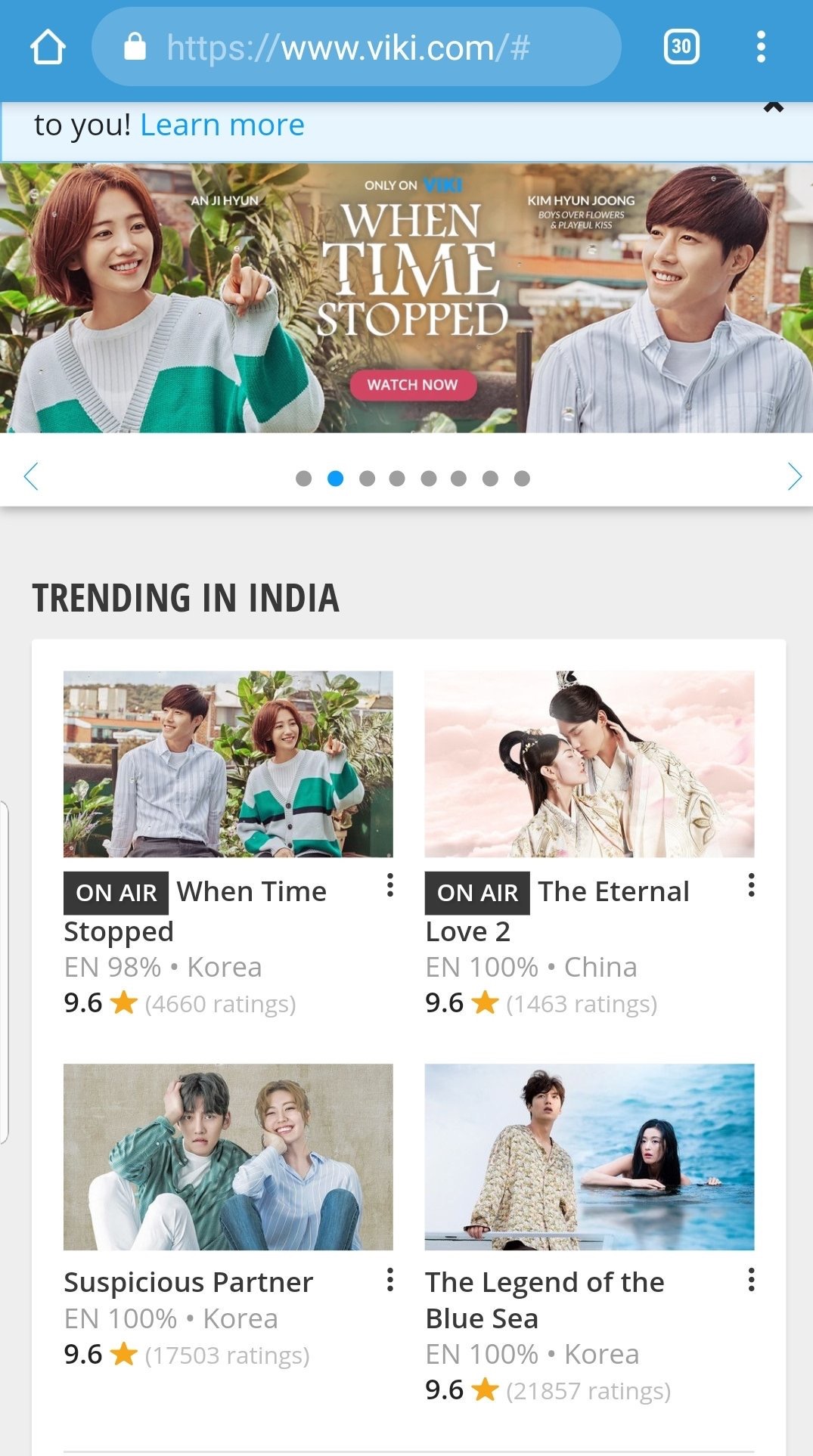813x1456 pixels.
Task: Open Suspicious Partner show card
Action: point(228,1157)
